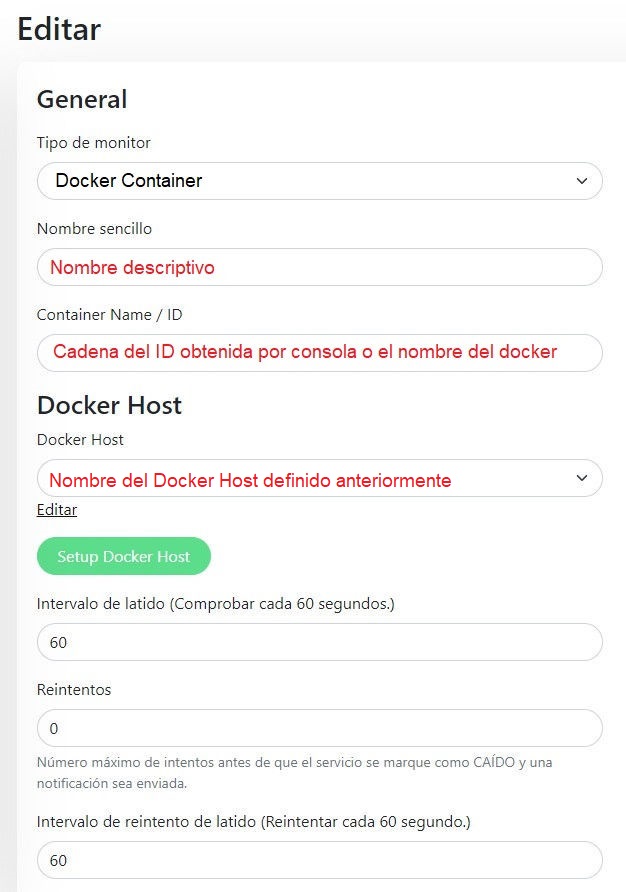Image resolution: width=626 pixels, height=892 pixels.
Task: Follow the underlined Editar link
Action: click(57, 510)
